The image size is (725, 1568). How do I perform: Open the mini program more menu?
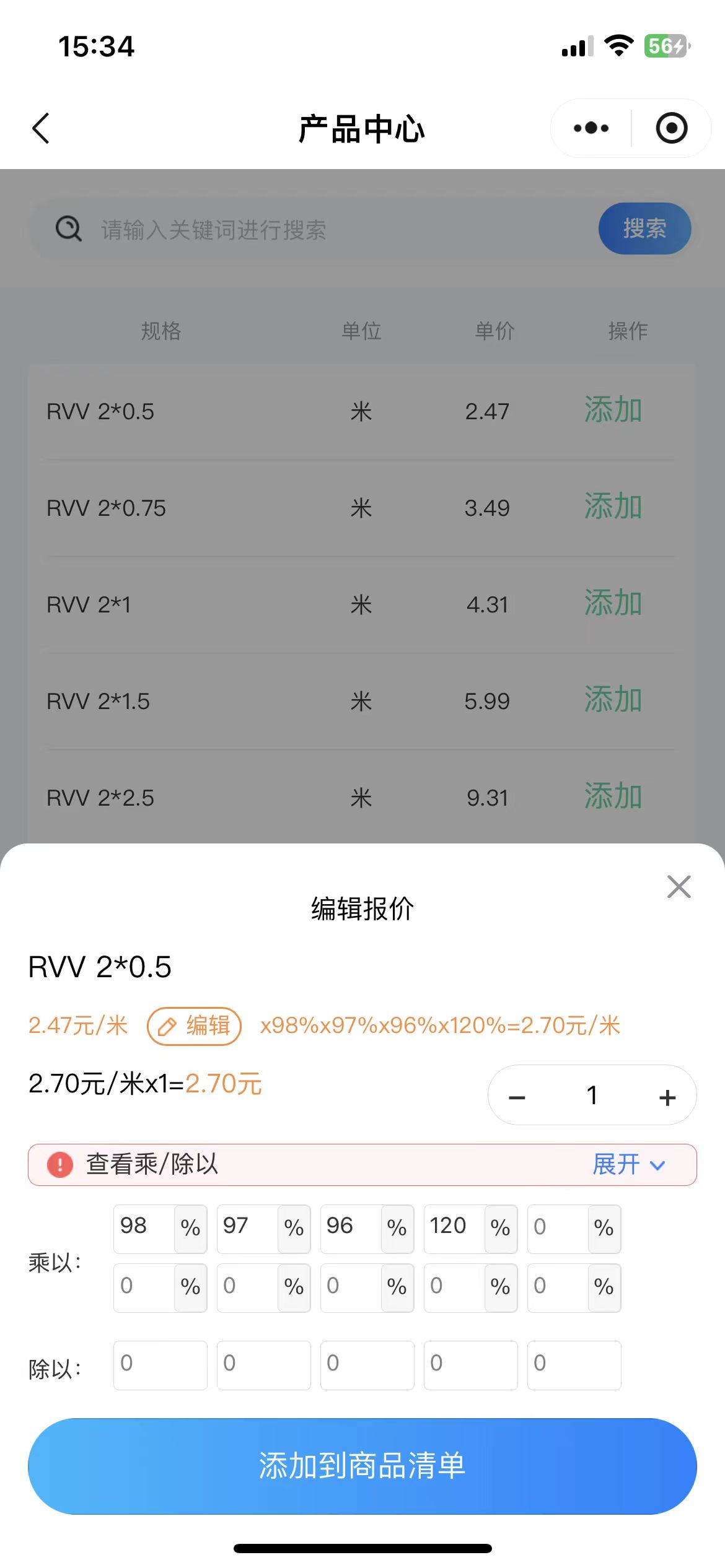point(591,128)
